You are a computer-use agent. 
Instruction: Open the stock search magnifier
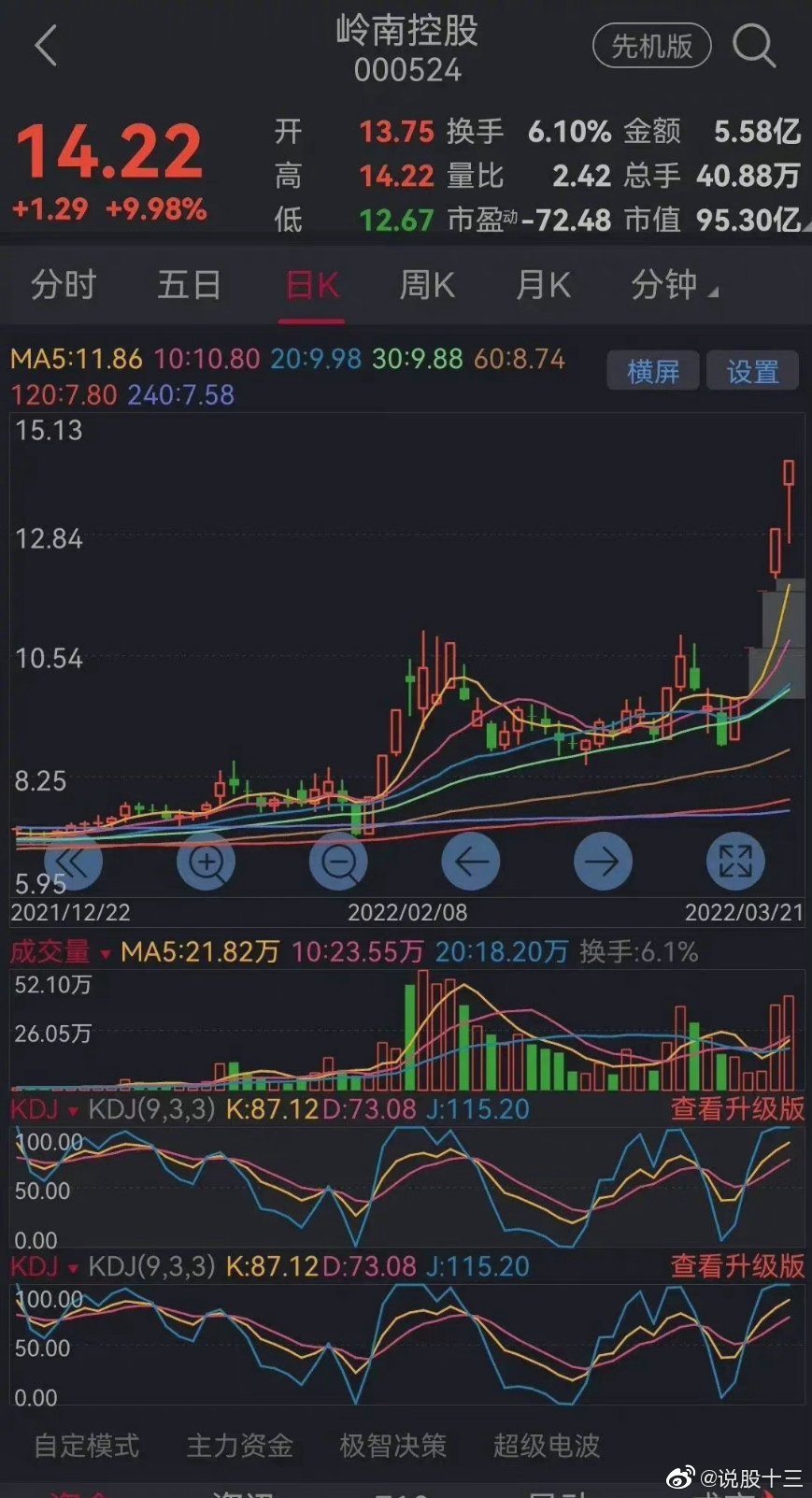click(753, 45)
